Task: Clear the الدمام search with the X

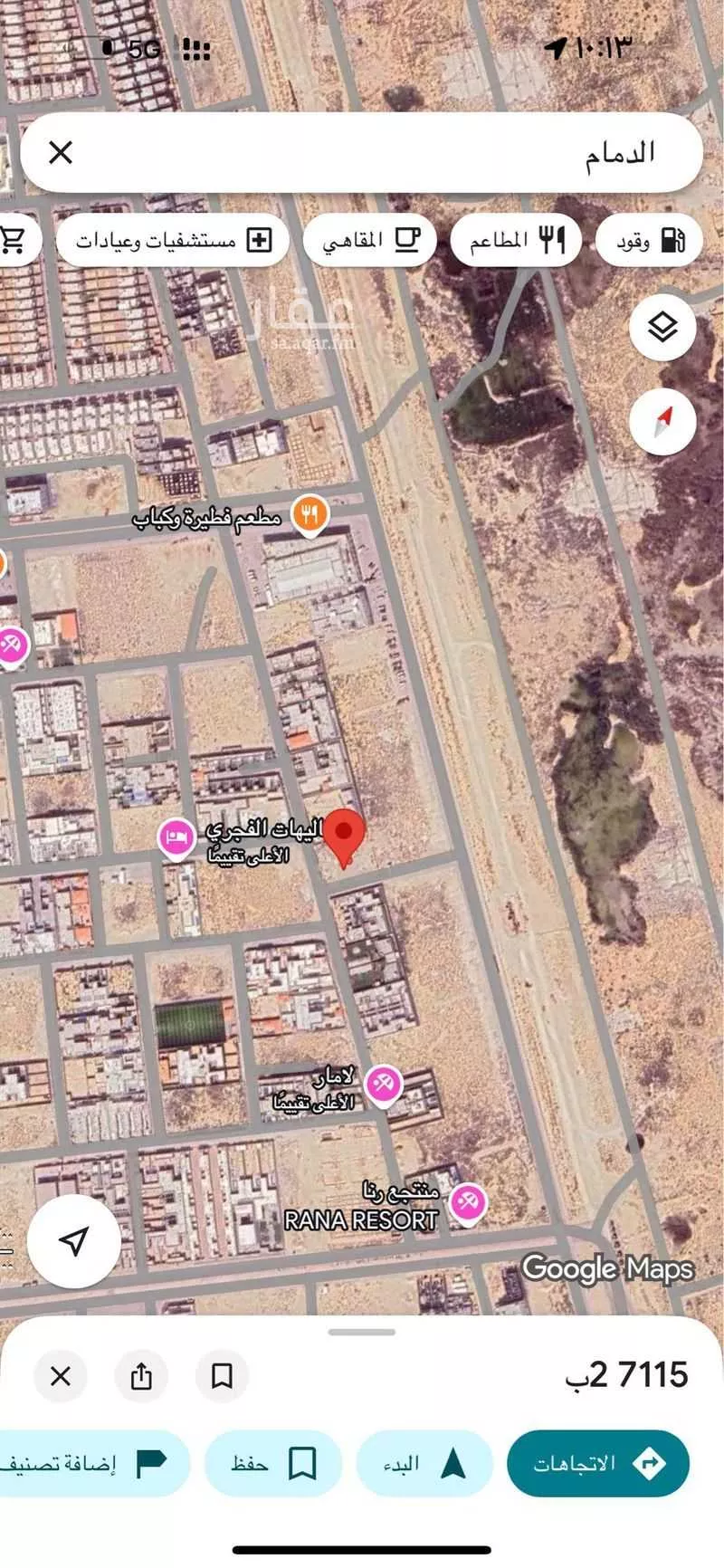Action: tap(61, 152)
